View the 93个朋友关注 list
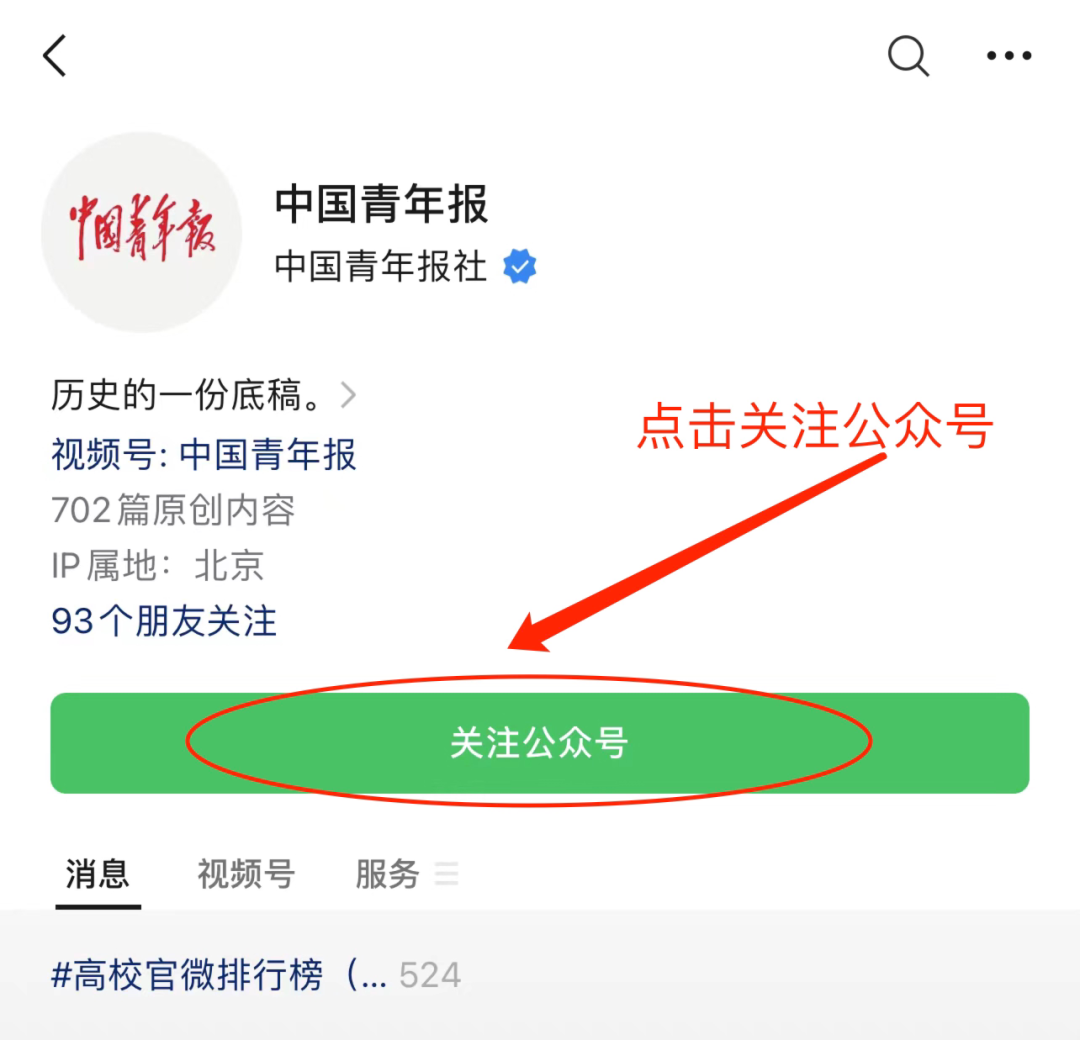Screen dimensions: 1080x1040 [x=164, y=621]
